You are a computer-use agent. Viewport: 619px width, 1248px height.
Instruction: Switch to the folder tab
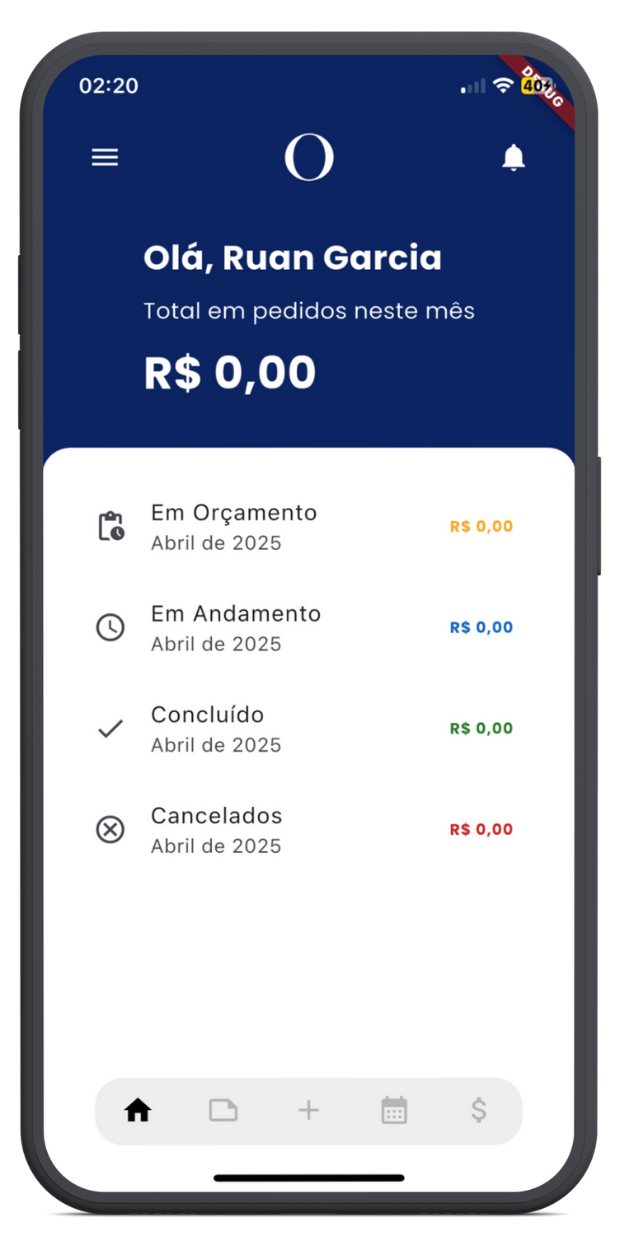[223, 1110]
